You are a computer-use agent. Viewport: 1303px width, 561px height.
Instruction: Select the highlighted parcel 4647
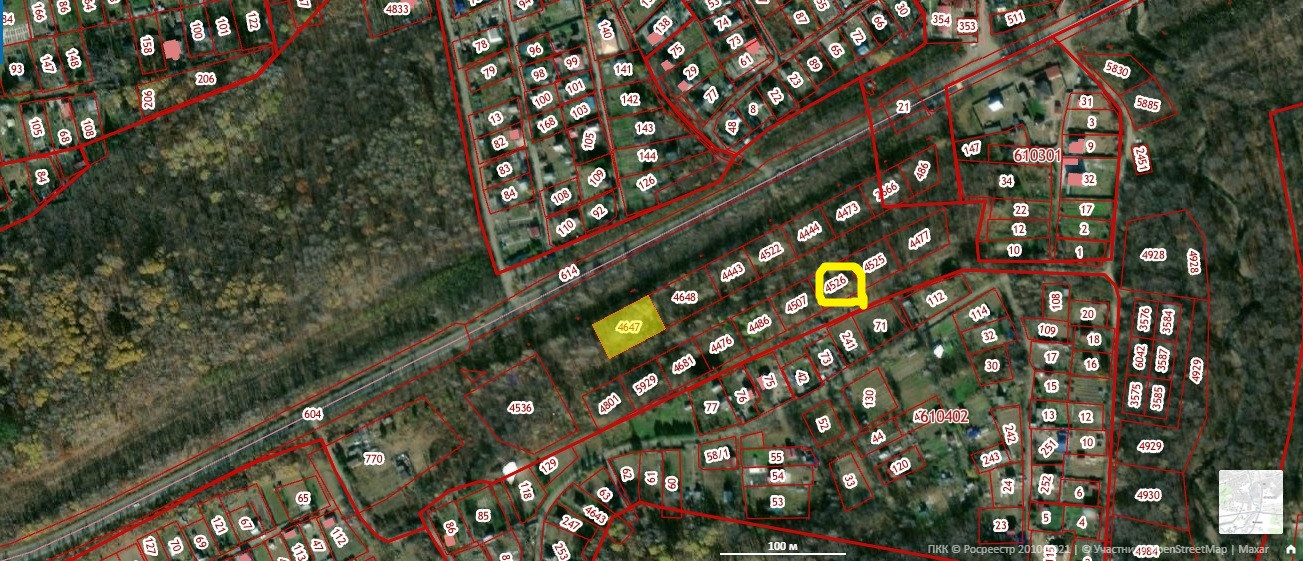629,326
